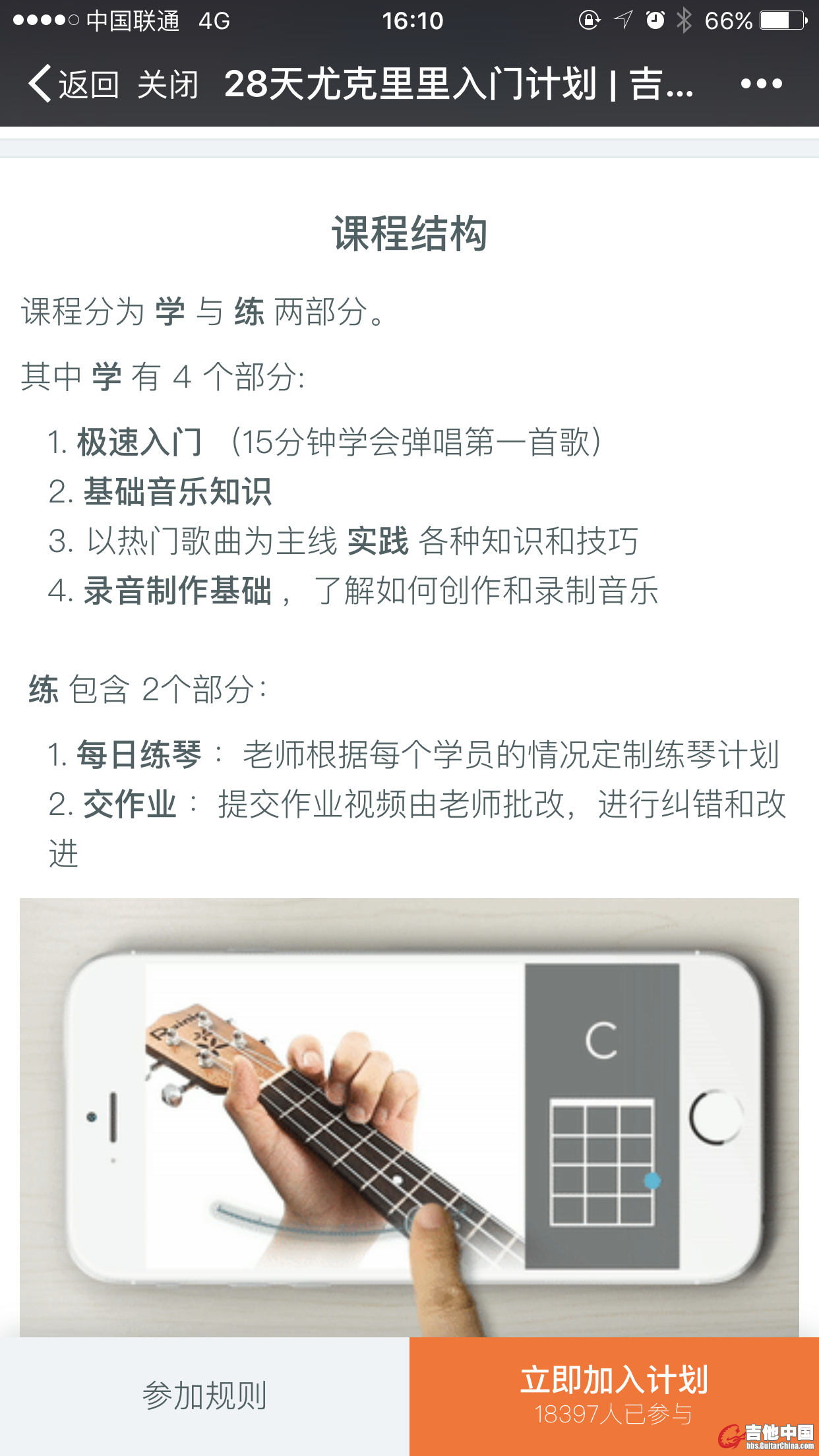Go back via 返回 button

pyautogui.click(x=74, y=84)
